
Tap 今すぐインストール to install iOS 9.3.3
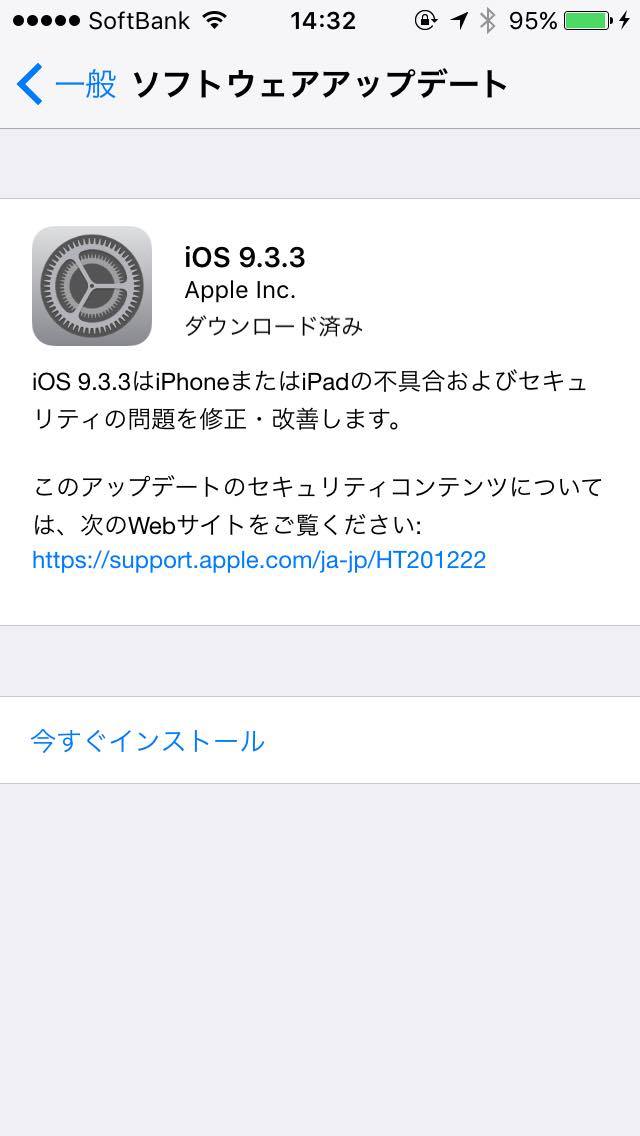[x=320, y=740]
